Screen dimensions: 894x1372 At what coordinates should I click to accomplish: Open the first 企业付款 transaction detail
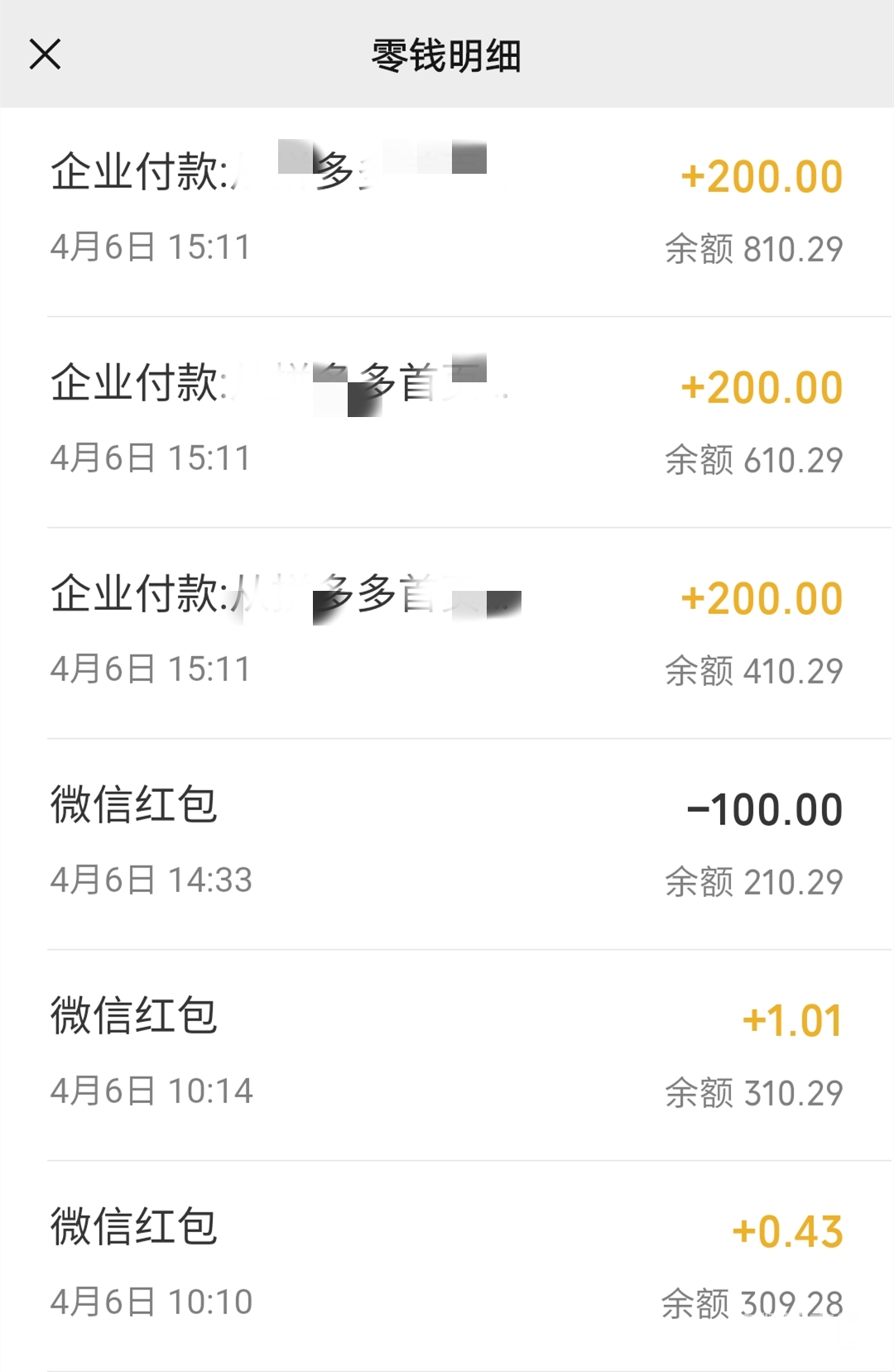click(447, 207)
